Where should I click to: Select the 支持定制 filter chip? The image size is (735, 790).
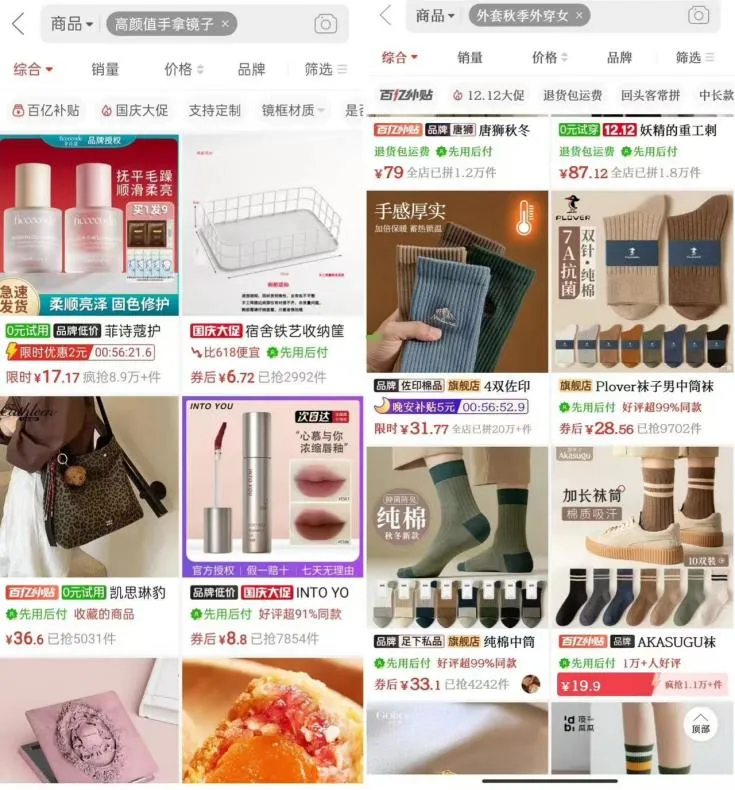pyautogui.click(x=215, y=110)
